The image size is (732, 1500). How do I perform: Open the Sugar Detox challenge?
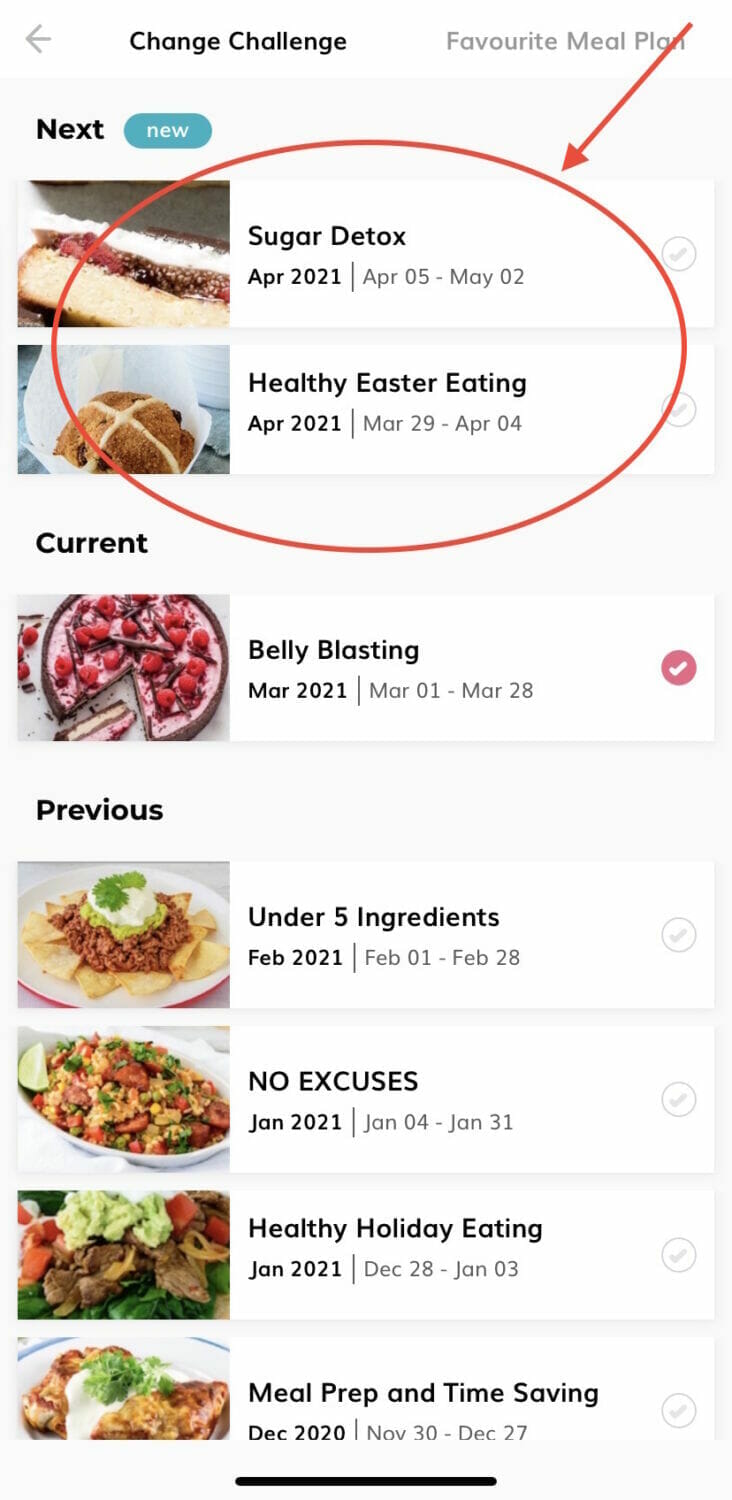(365, 254)
